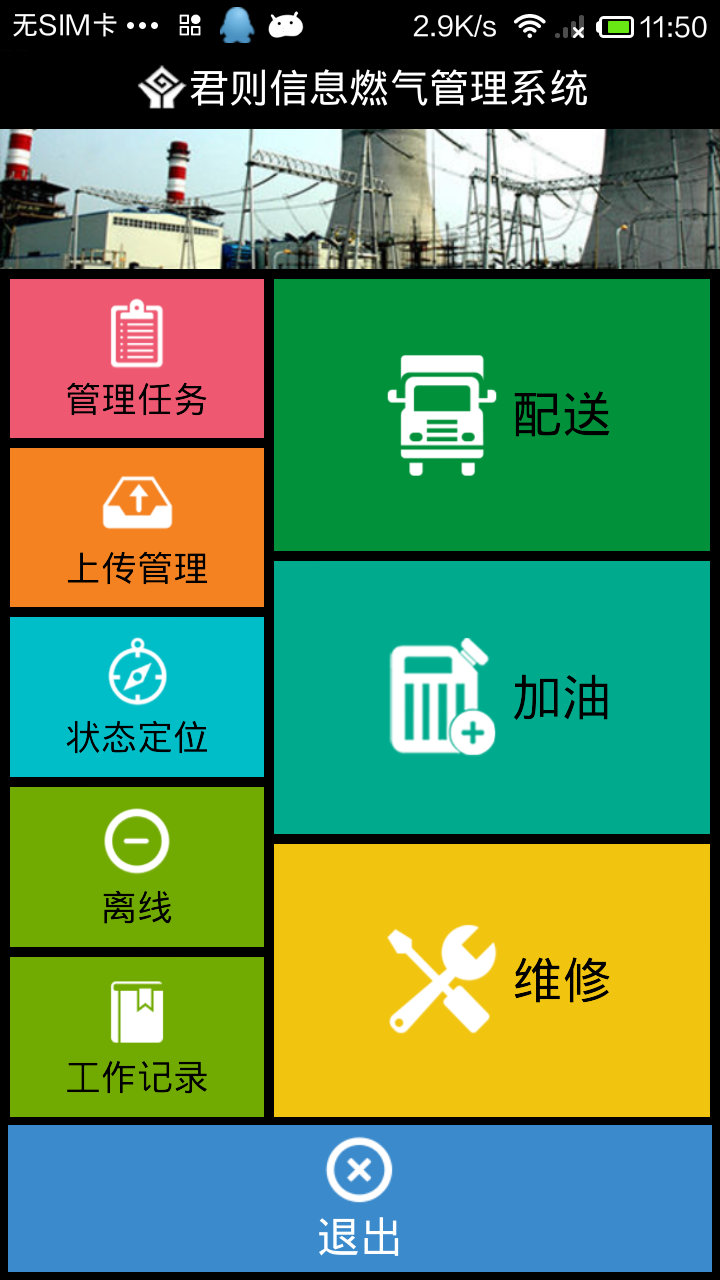View 工作记录 work records
Image resolution: width=720 pixels, height=1280 pixels.
(137, 1037)
